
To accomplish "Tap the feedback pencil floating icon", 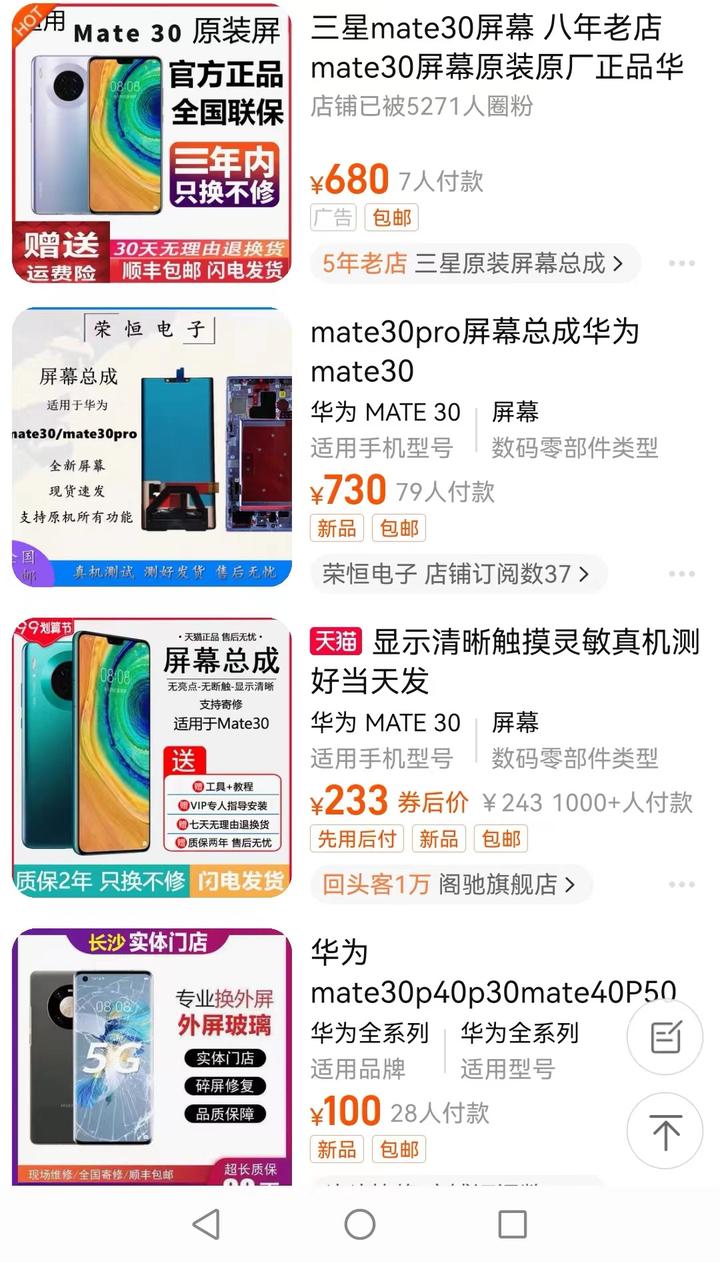I will [664, 1037].
